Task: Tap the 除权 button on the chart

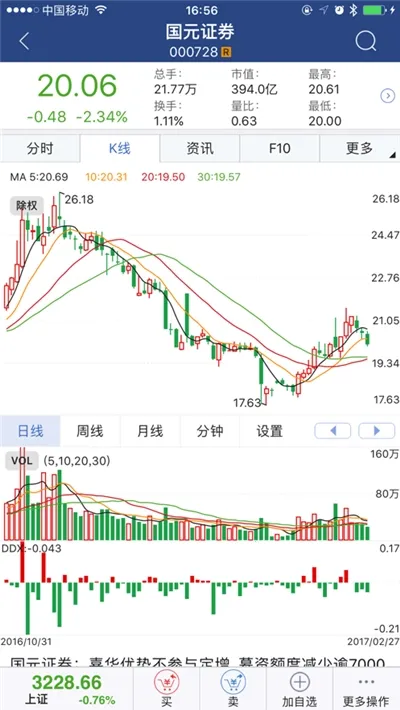Action: click(x=27, y=206)
